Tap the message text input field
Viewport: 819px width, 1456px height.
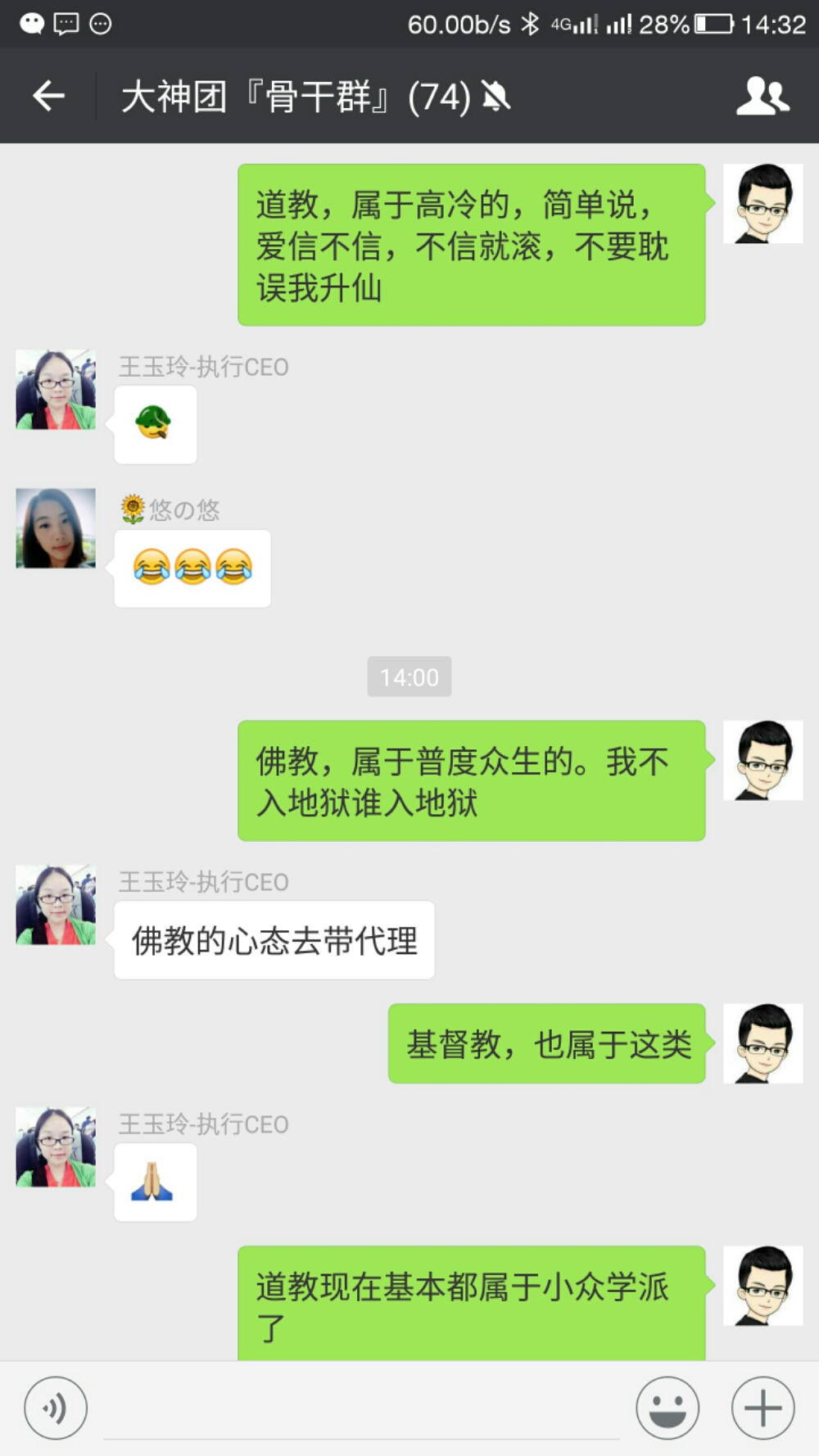(361, 1409)
